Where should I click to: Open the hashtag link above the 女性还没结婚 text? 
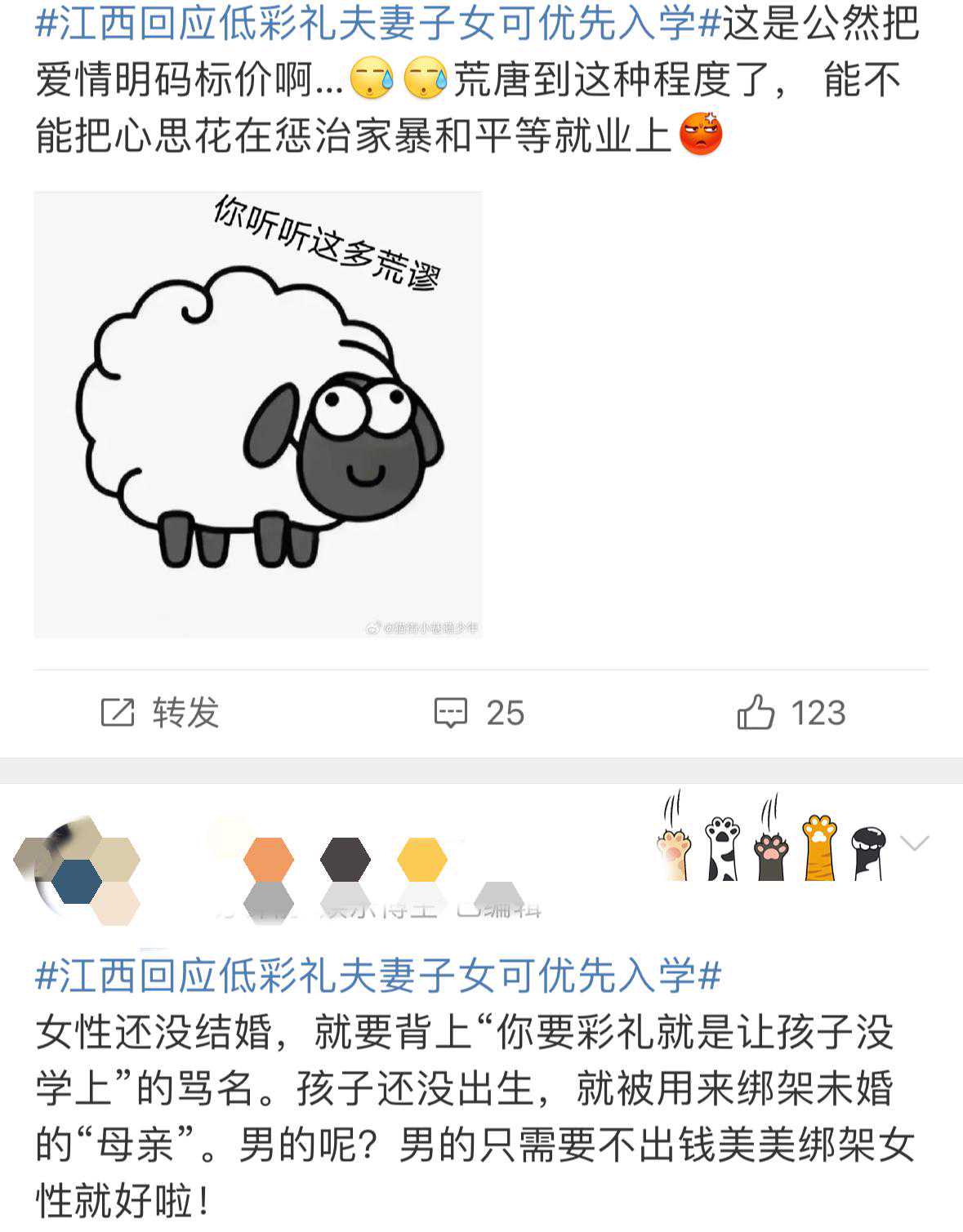tap(379, 976)
